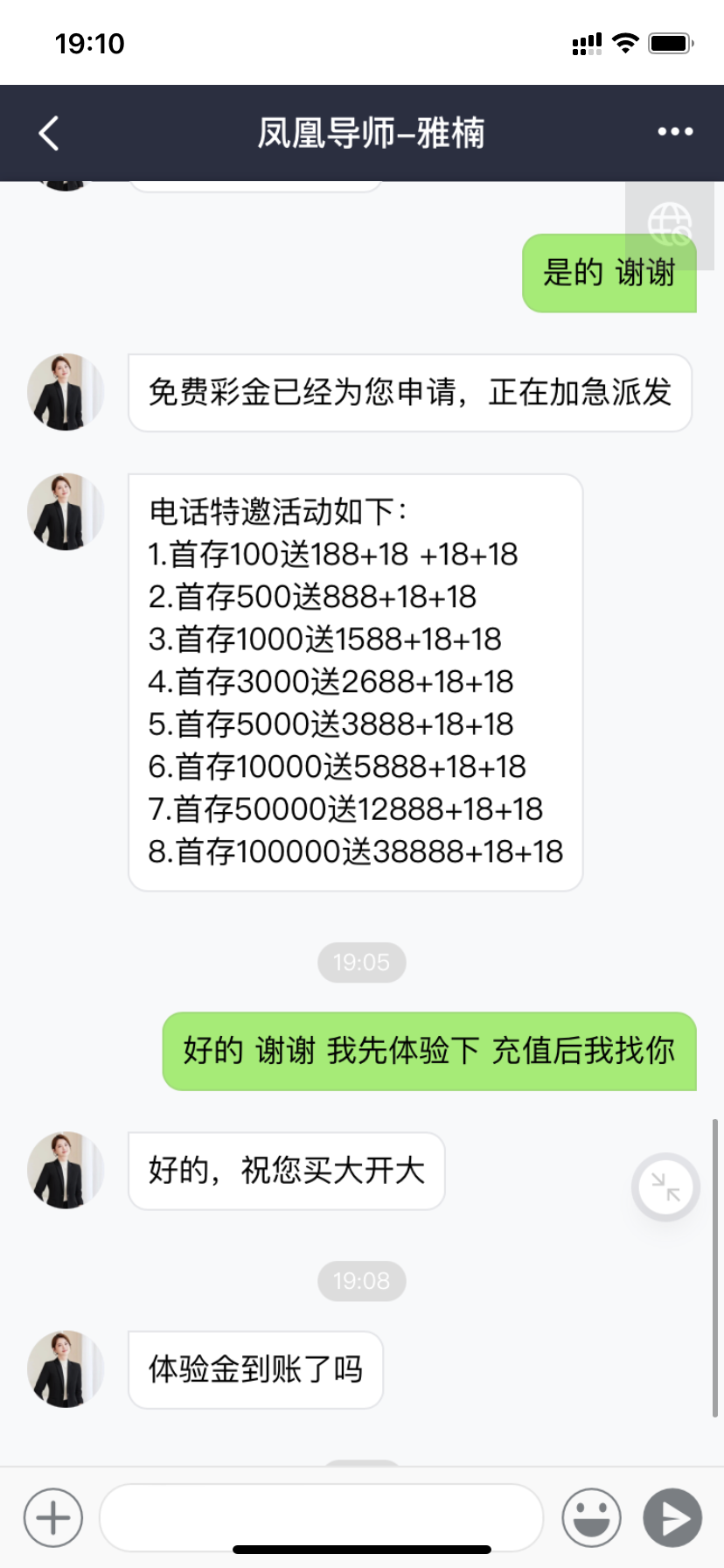Open the three-dot overflow menu
724x1568 pixels.
(x=675, y=132)
